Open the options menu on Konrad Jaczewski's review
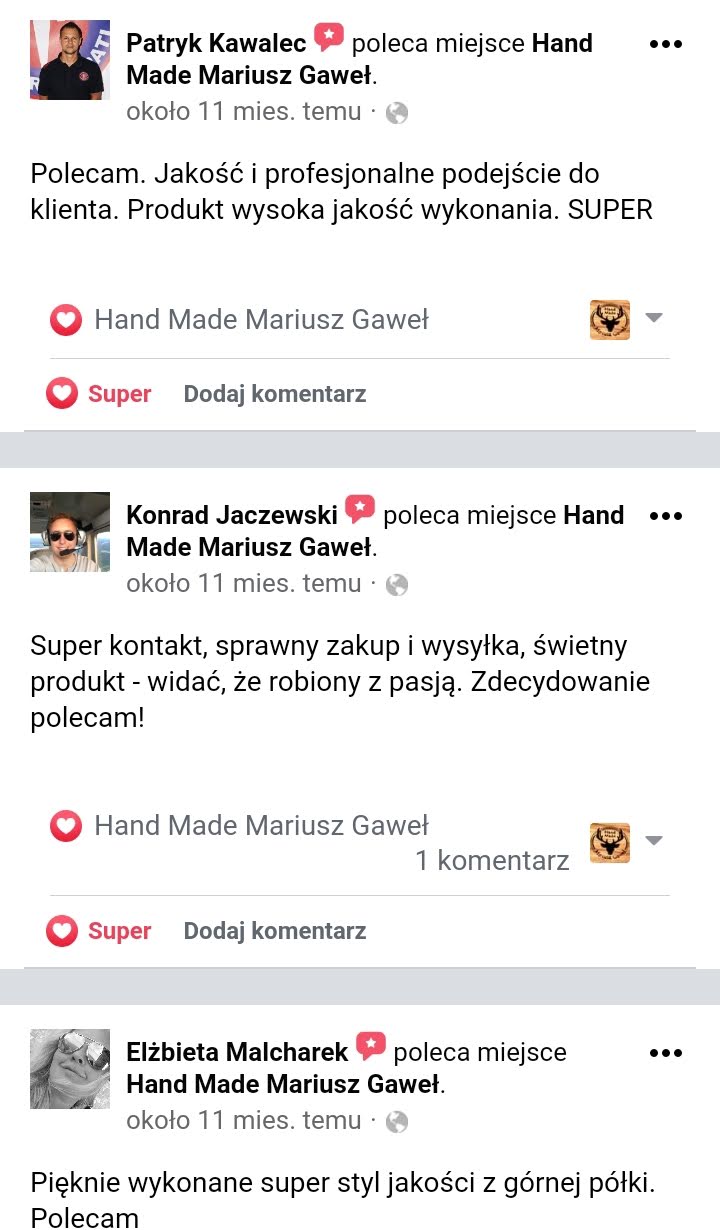The height and width of the screenshot is (1230, 720). pyautogui.click(x=665, y=517)
